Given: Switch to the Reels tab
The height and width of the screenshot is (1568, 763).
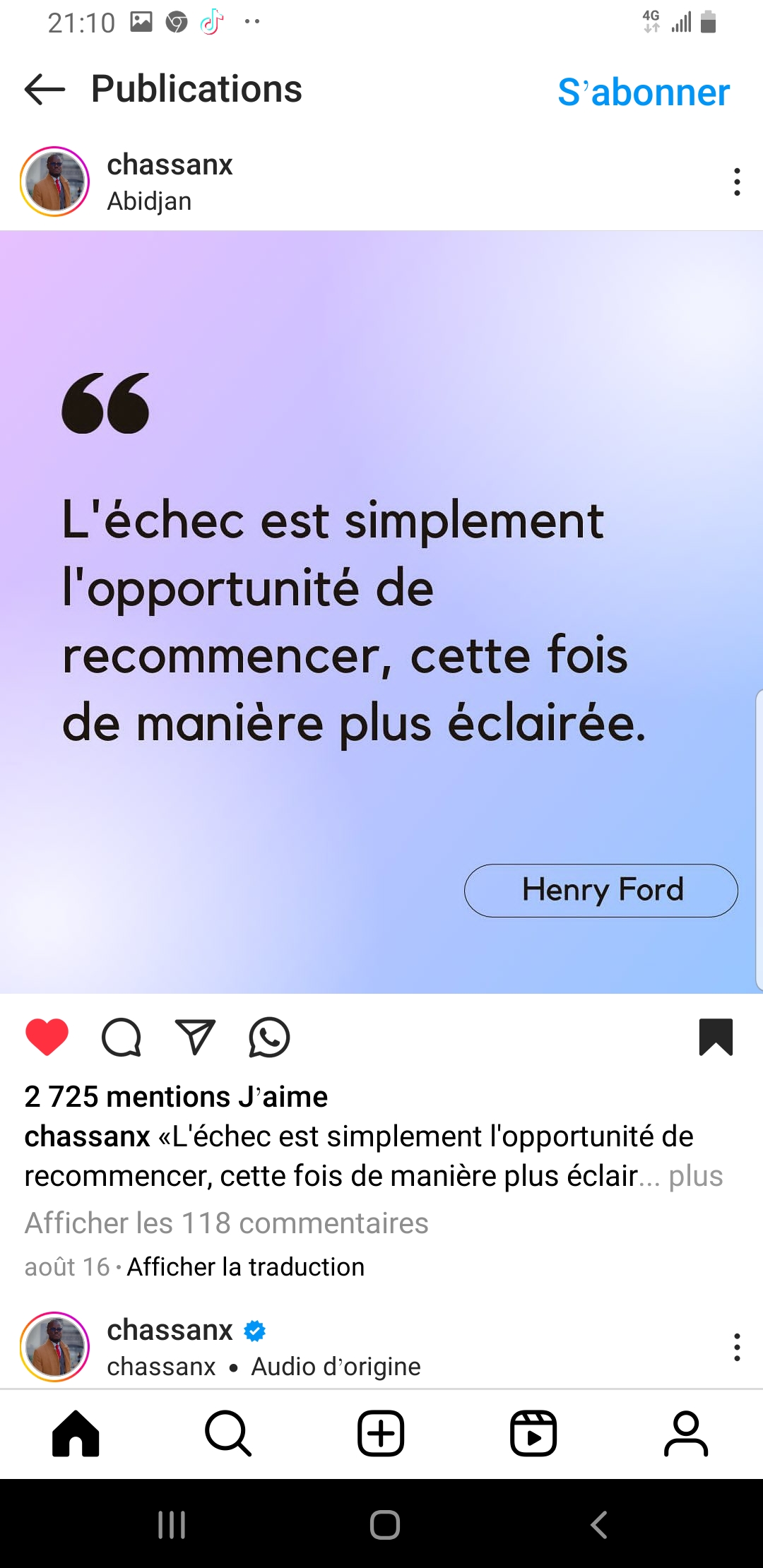Looking at the screenshot, I should [x=533, y=1434].
